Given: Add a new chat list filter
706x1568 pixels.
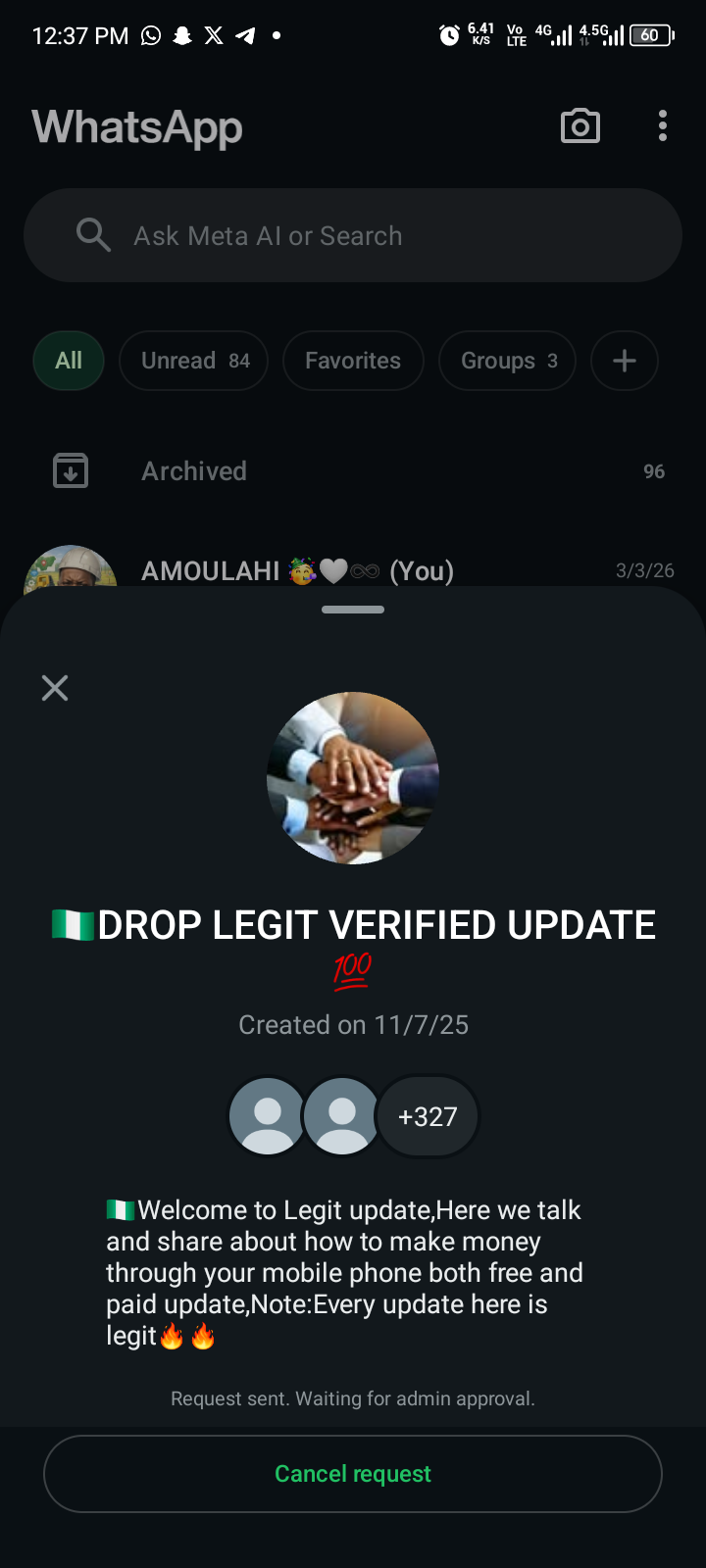Looking at the screenshot, I should tap(624, 361).
